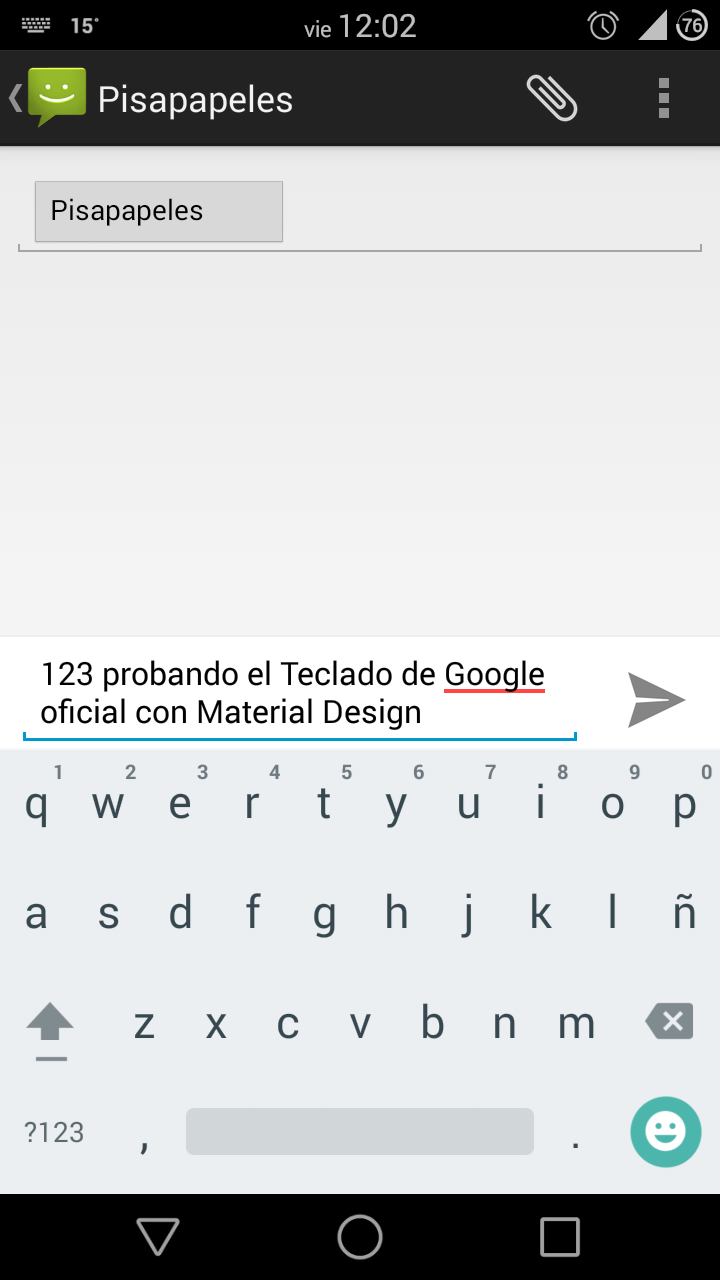The image size is (720, 1280).
Task: Attach a file with the paperclip
Action: tap(552, 98)
